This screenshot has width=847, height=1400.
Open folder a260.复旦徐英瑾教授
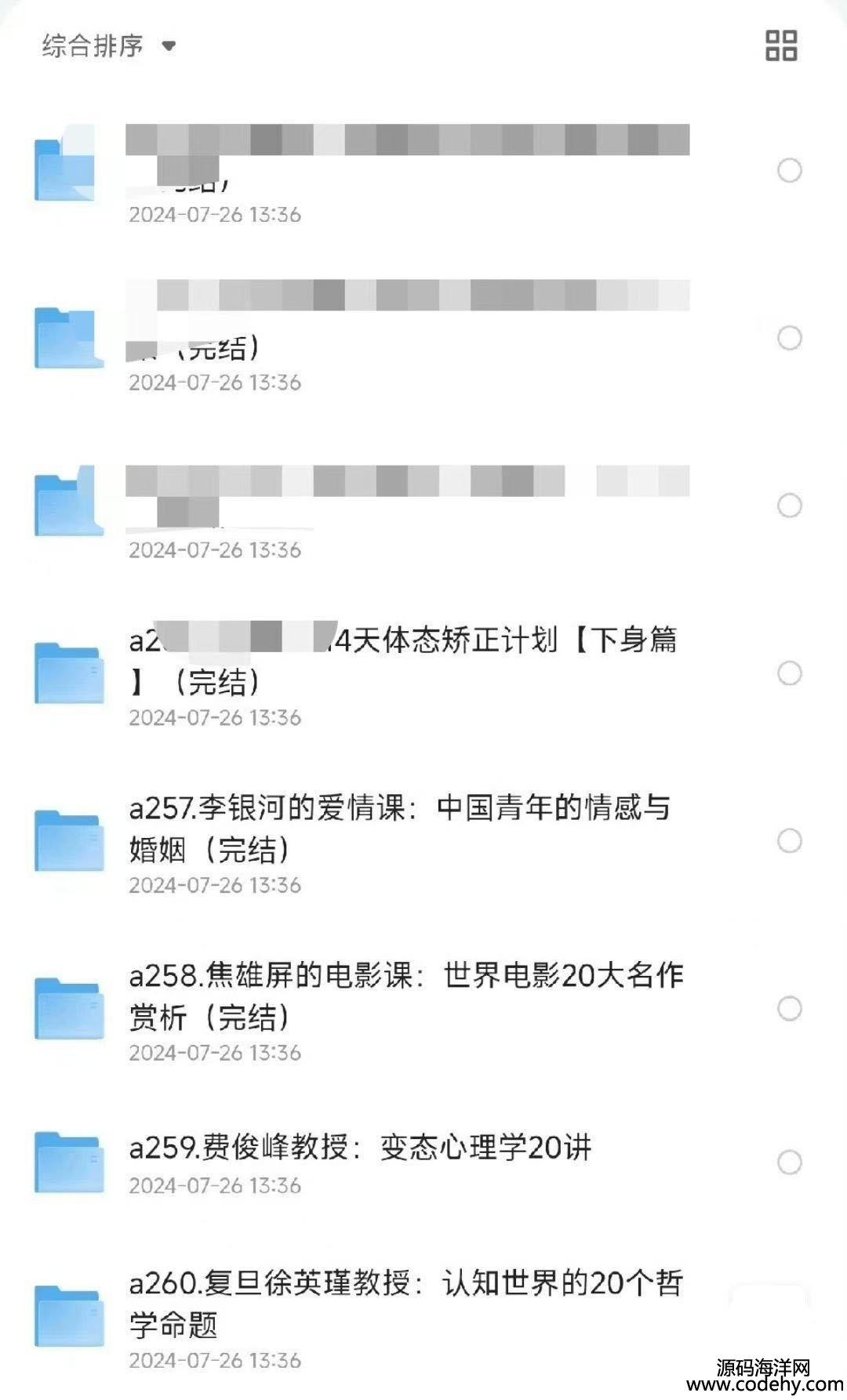point(406,1303)
